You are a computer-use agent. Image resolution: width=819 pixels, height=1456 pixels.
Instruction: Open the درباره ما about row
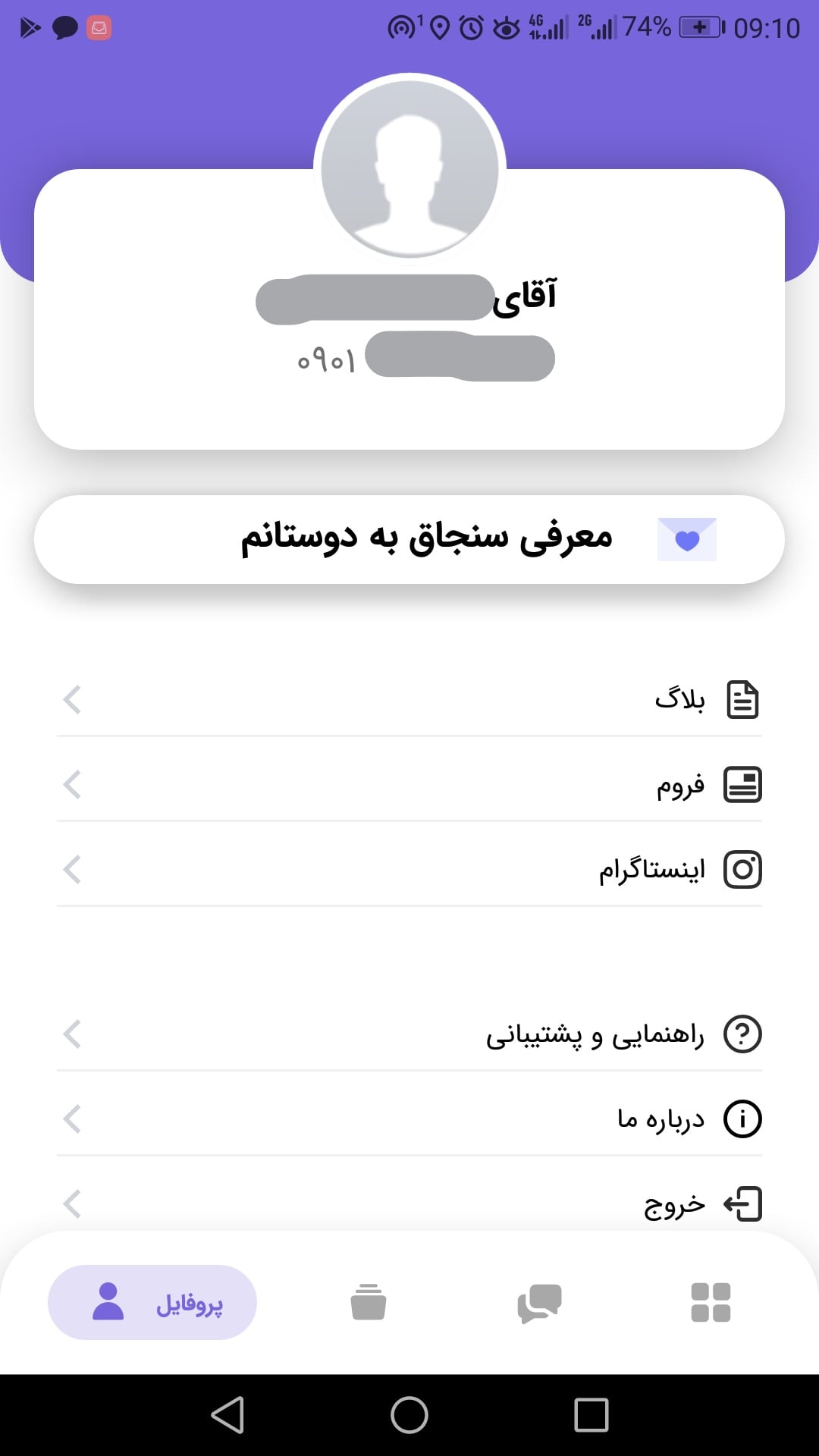pos(409,1119)
